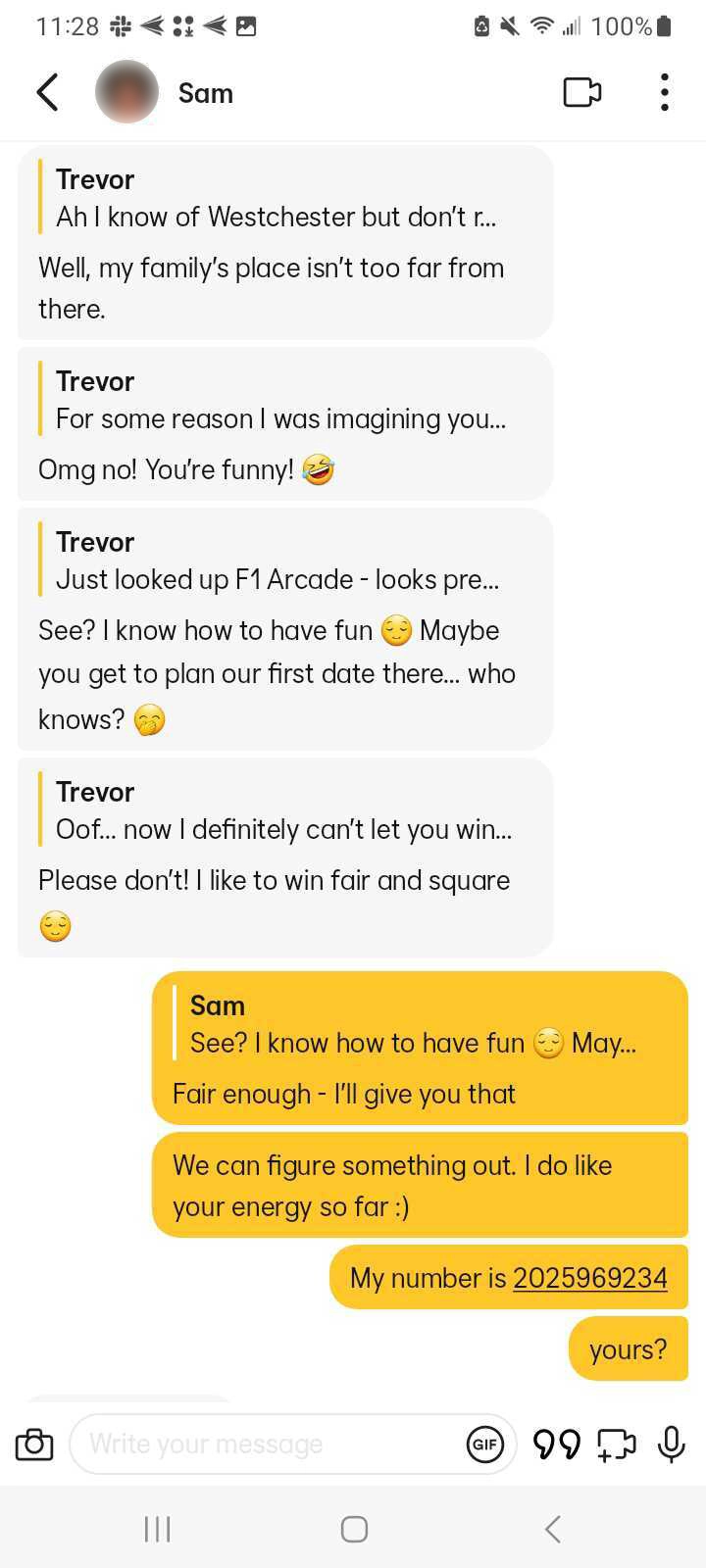Open the three-dot overflow menu

(665, 92)
